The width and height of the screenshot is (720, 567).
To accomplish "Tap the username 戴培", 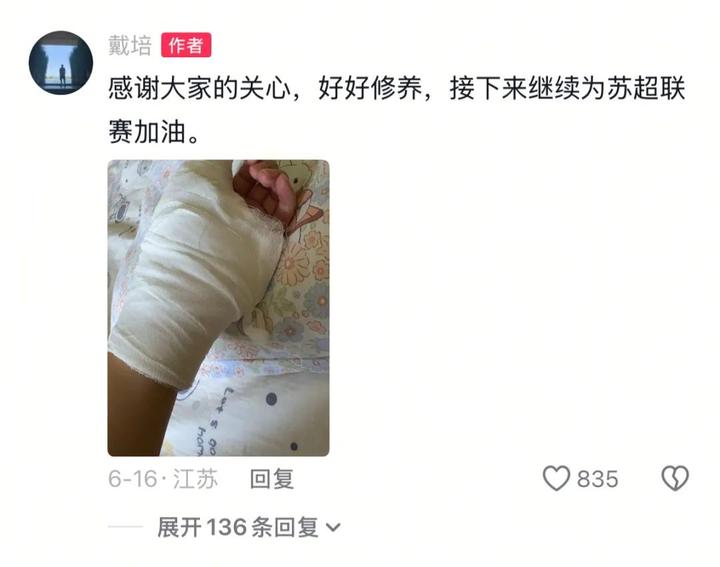I will point(130,46).
